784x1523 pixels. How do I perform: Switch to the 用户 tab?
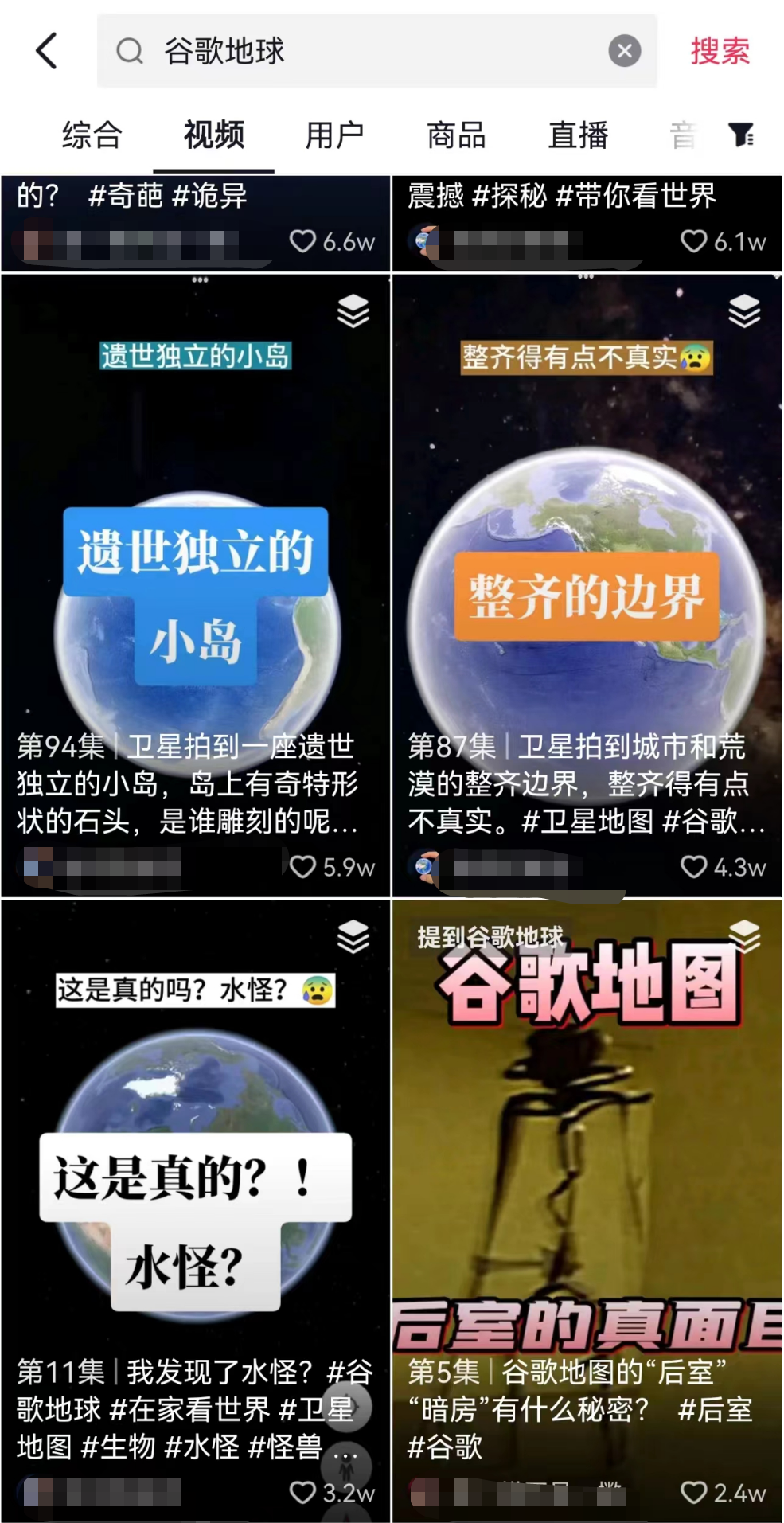click(x=335, y=135)
